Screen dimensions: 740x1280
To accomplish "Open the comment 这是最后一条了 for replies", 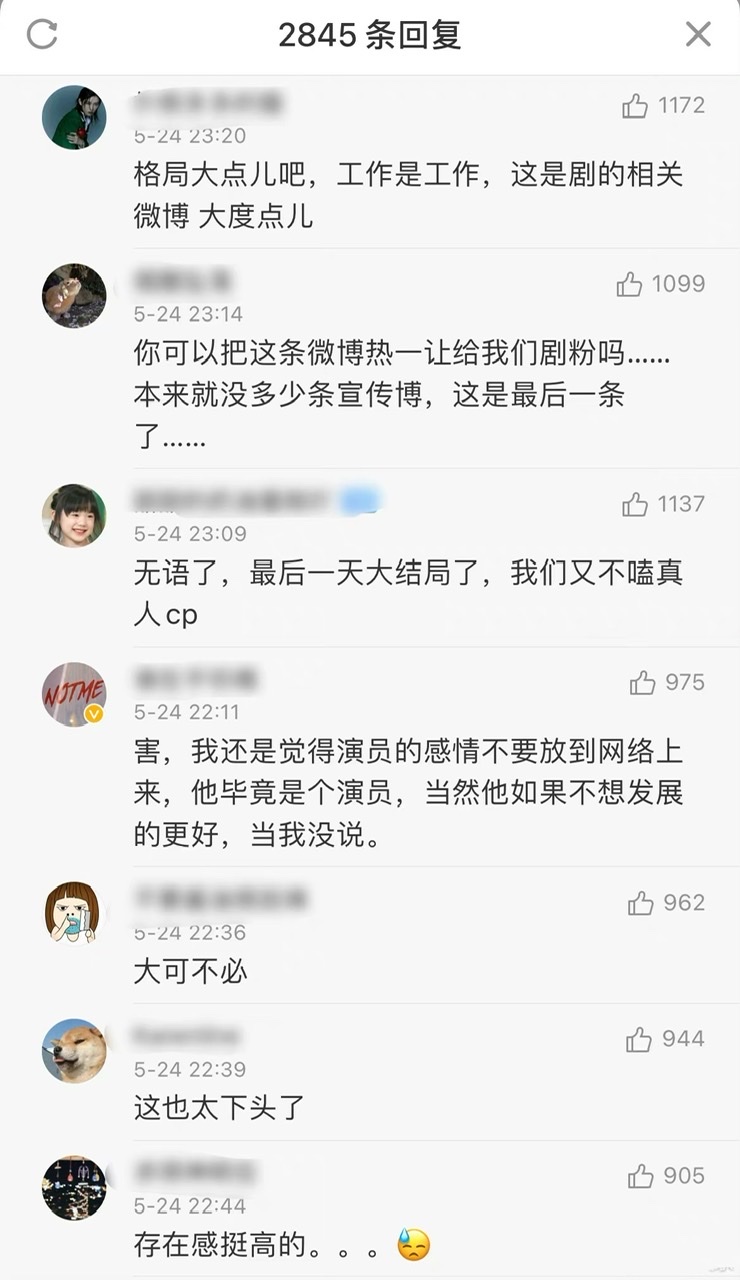I will (400, 395).
